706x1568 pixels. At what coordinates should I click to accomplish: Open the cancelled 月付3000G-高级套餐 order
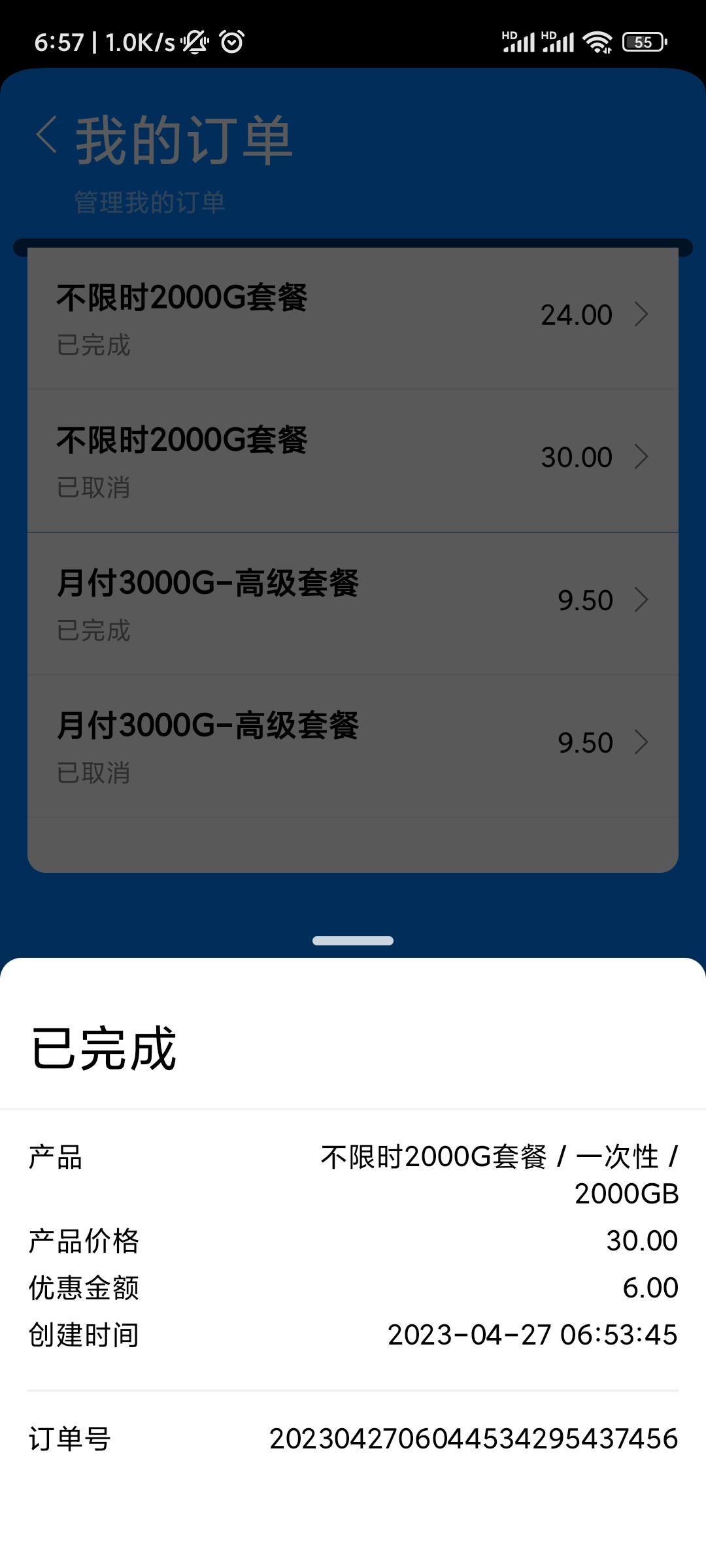[353, 746]
